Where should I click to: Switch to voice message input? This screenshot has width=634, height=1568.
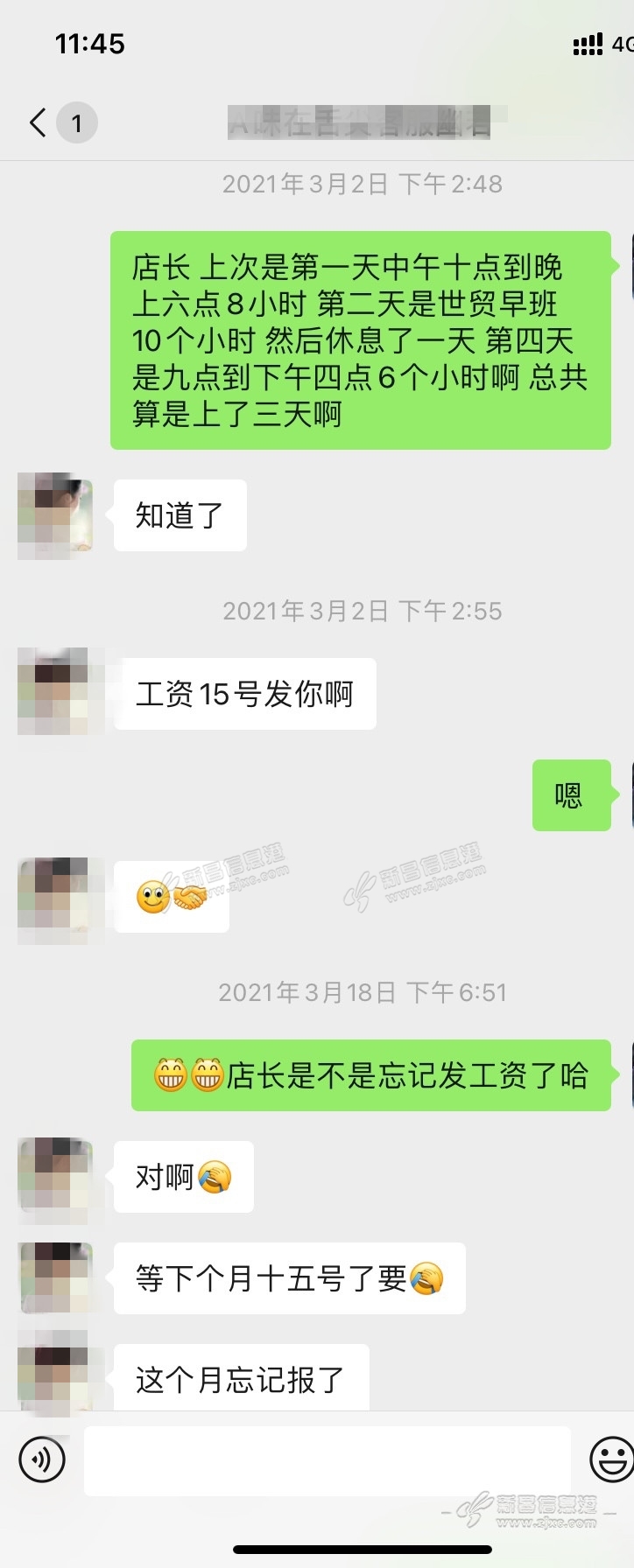[x=42, y=1459]
